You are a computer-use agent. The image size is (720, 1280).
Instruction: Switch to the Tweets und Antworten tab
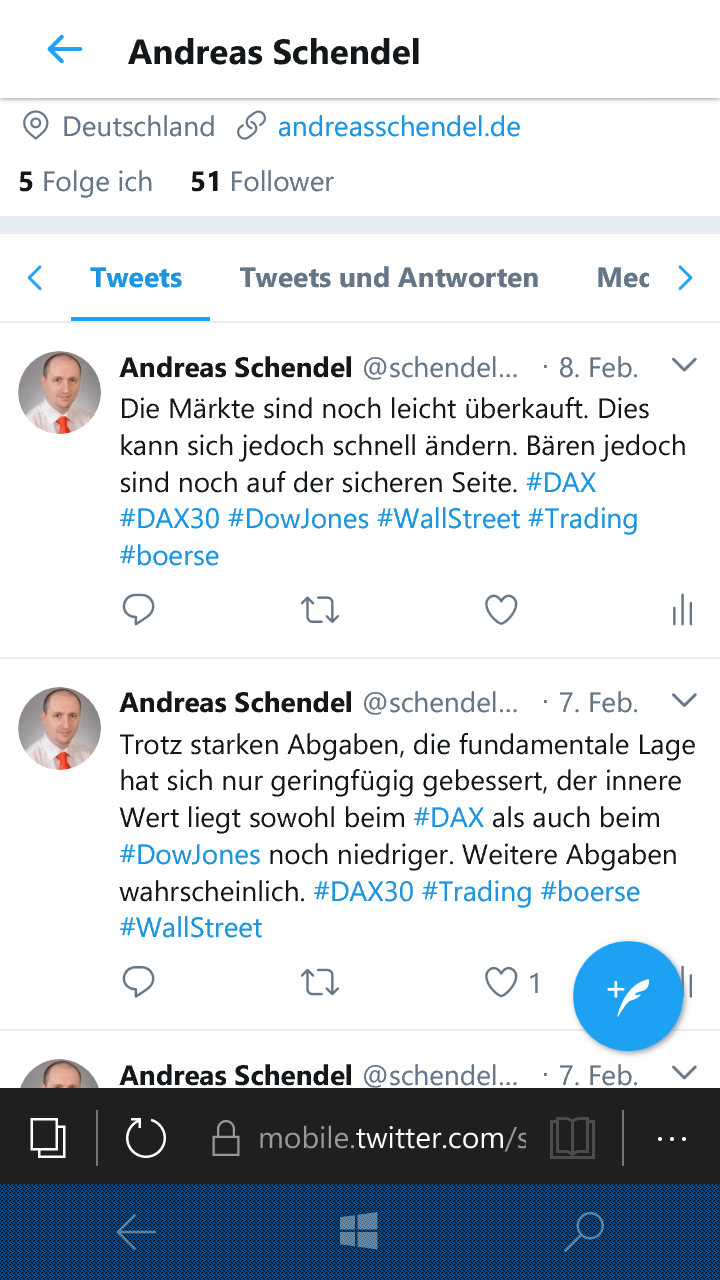coord(389,277)
